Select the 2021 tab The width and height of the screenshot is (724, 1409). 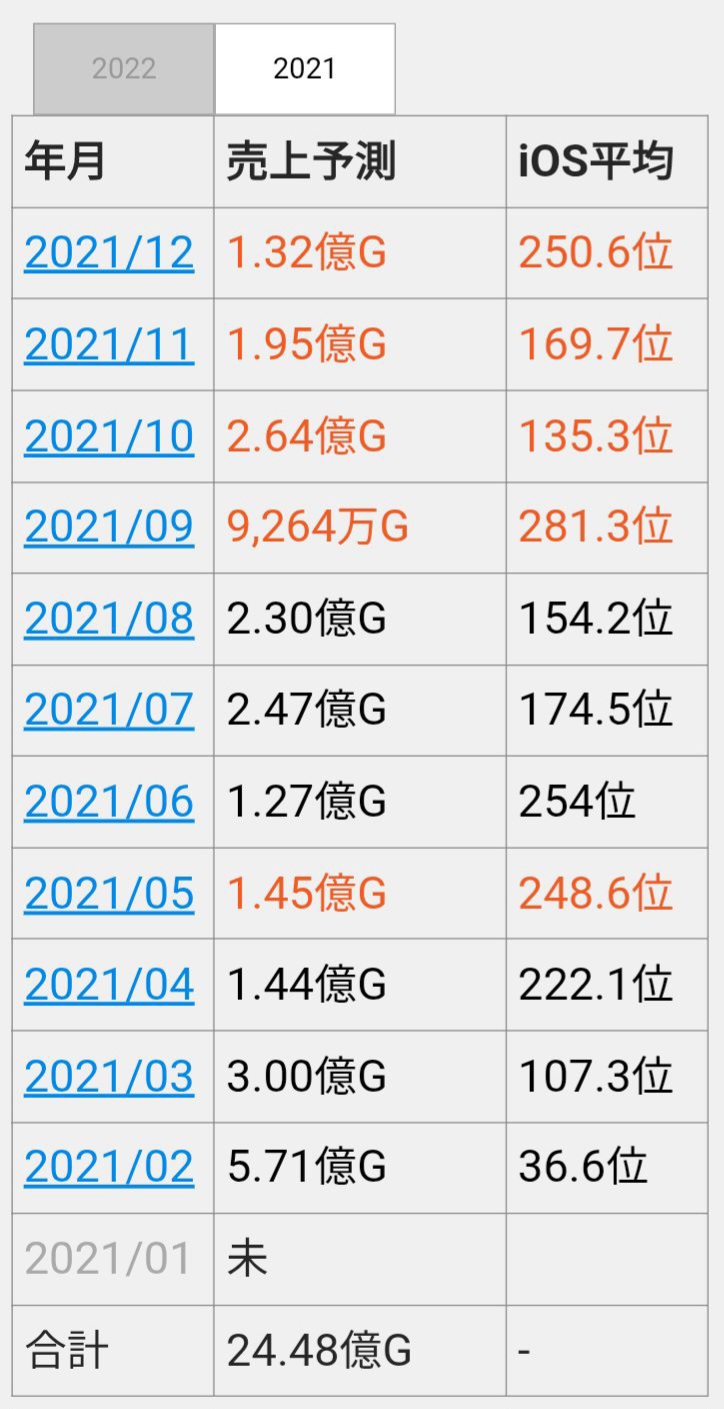coord(304,69)
